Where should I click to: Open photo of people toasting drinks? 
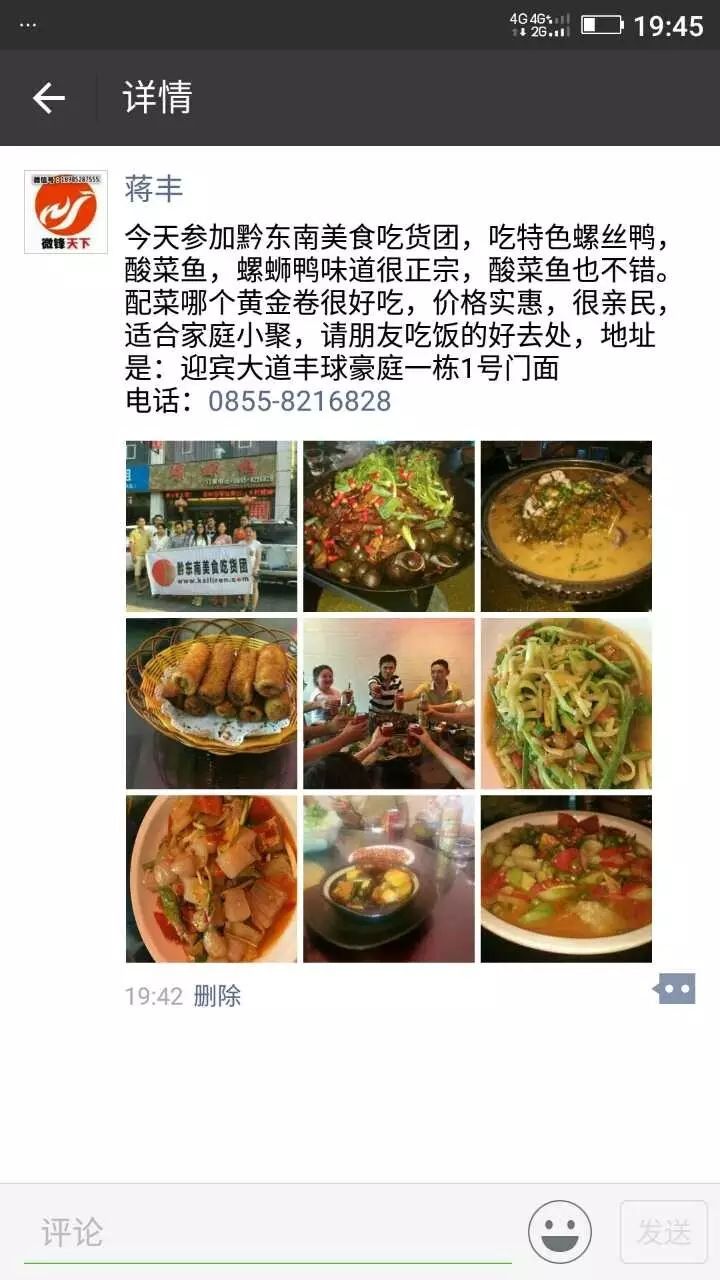pyautogui.click(x=389, y=703)
